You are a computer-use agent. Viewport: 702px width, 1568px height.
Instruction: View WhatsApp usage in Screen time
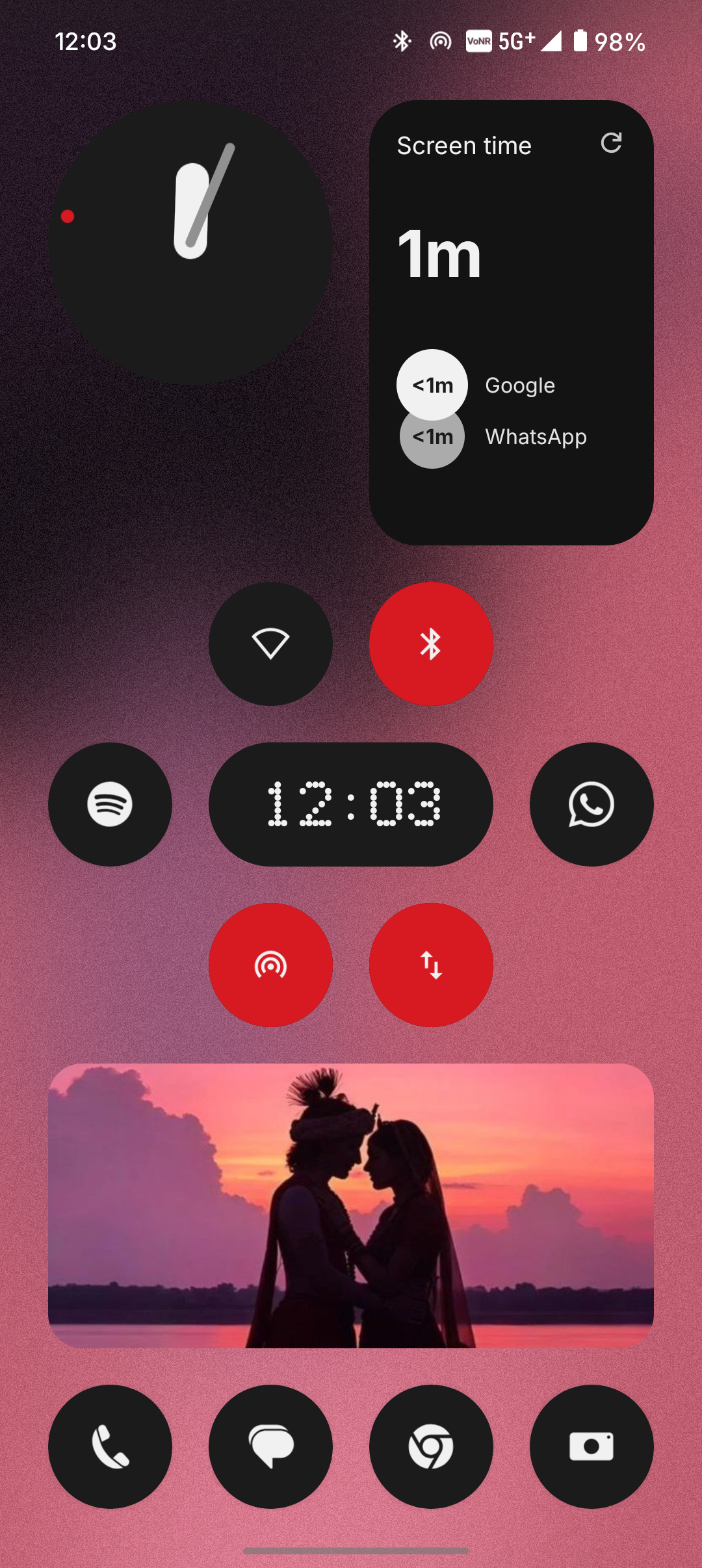[535, 437]
